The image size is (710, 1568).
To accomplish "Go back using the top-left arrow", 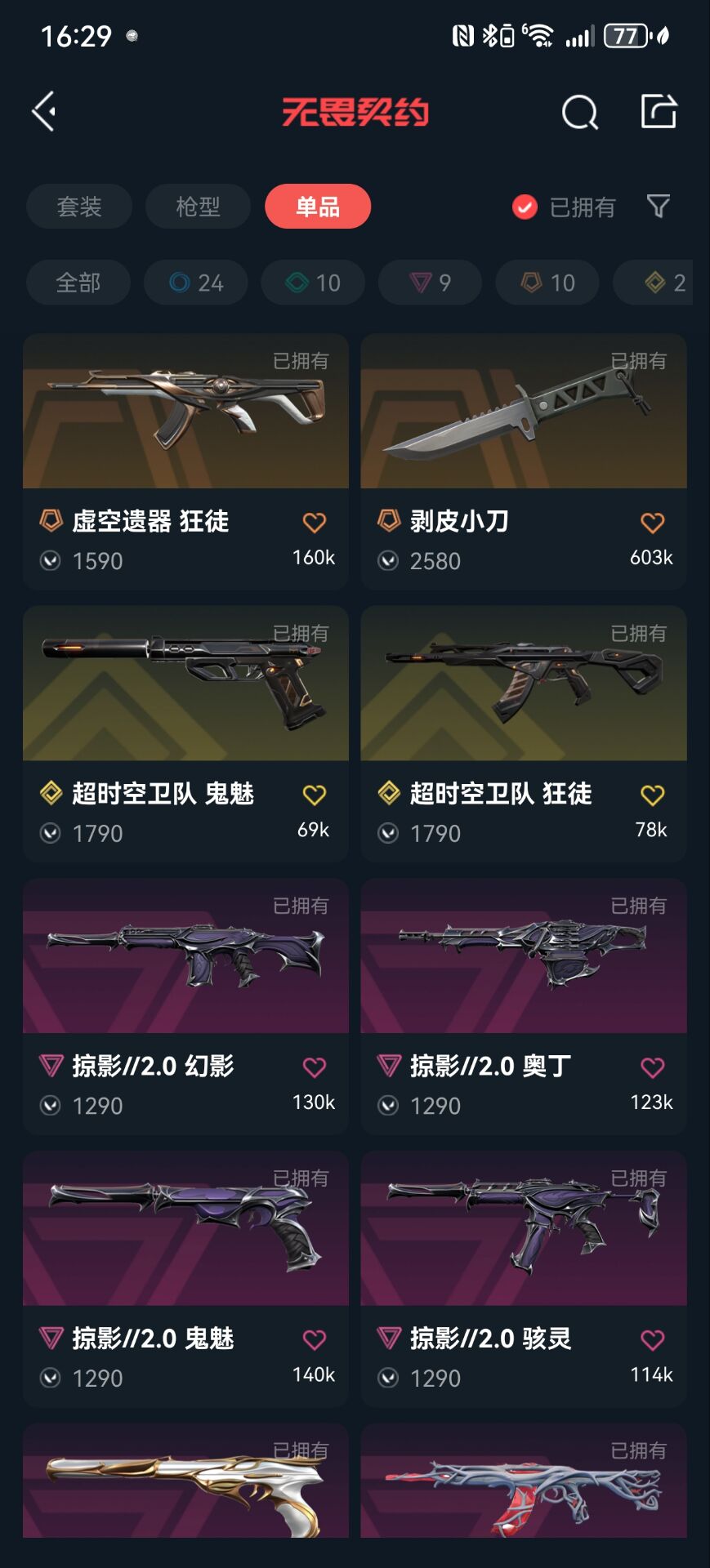I will [44, 111].
